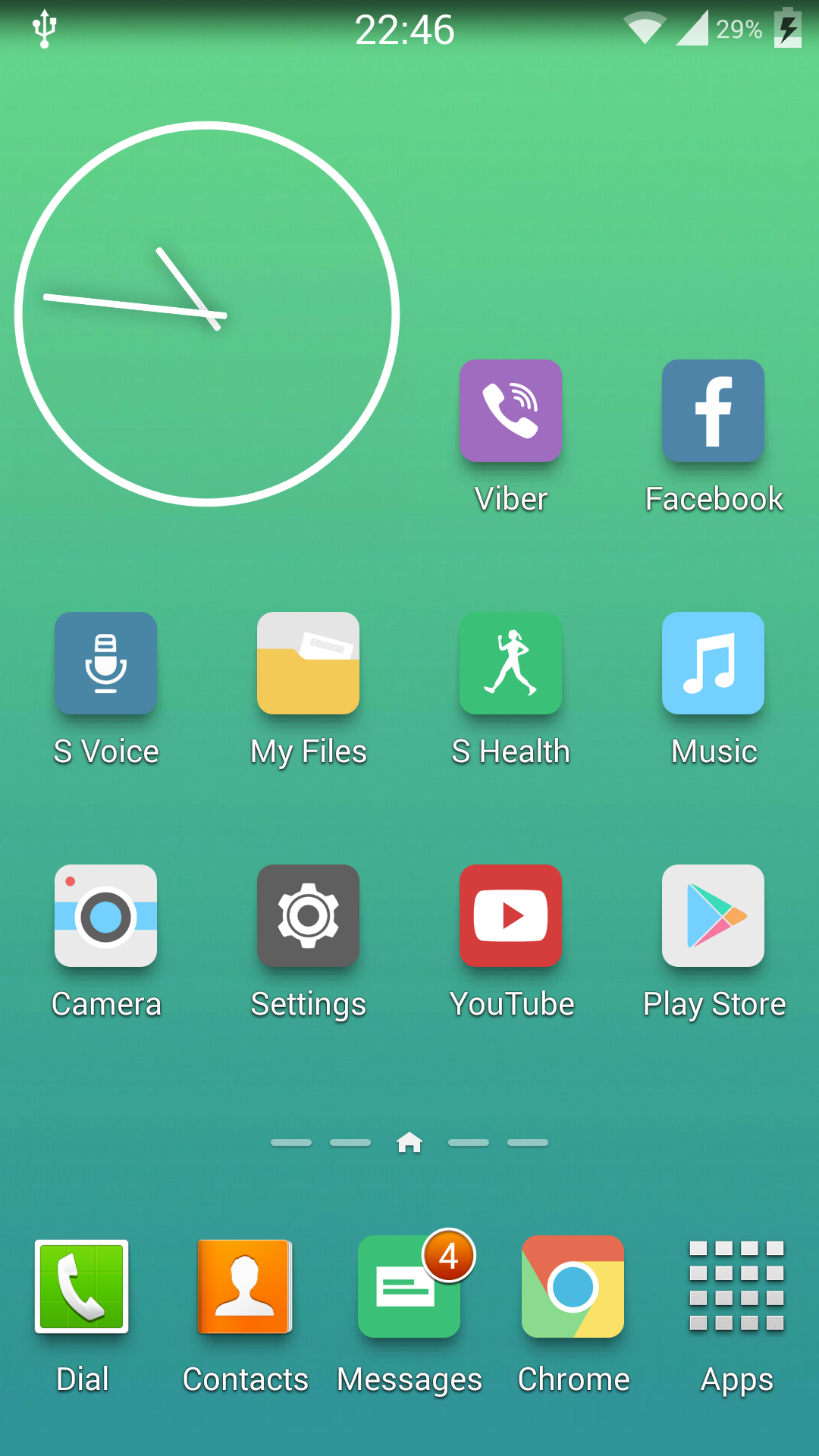Launch S Health
Screen dimensions: 819x1456
coord(510,664)
